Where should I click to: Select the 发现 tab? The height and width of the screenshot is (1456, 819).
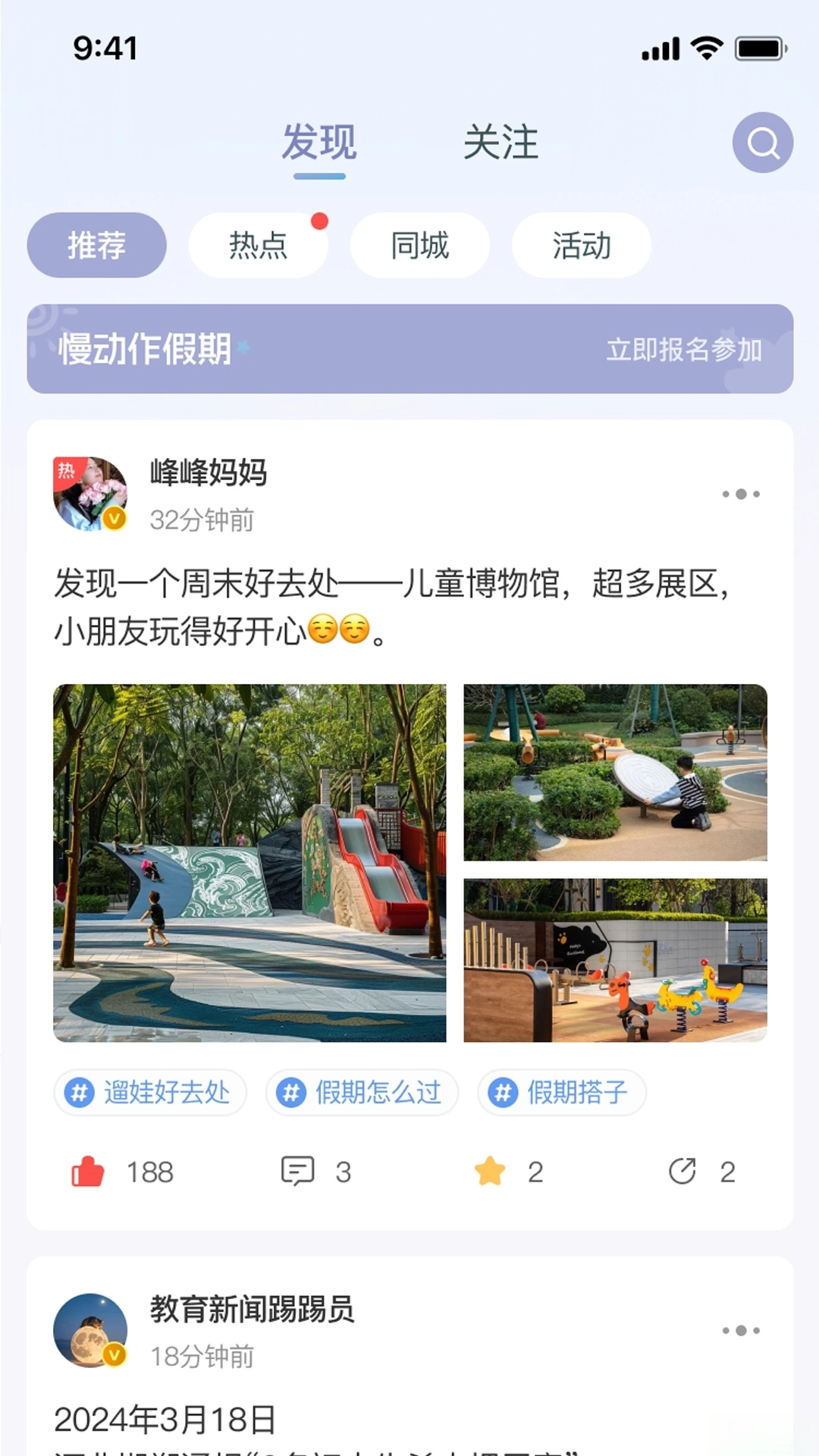(x=318, y=143)
